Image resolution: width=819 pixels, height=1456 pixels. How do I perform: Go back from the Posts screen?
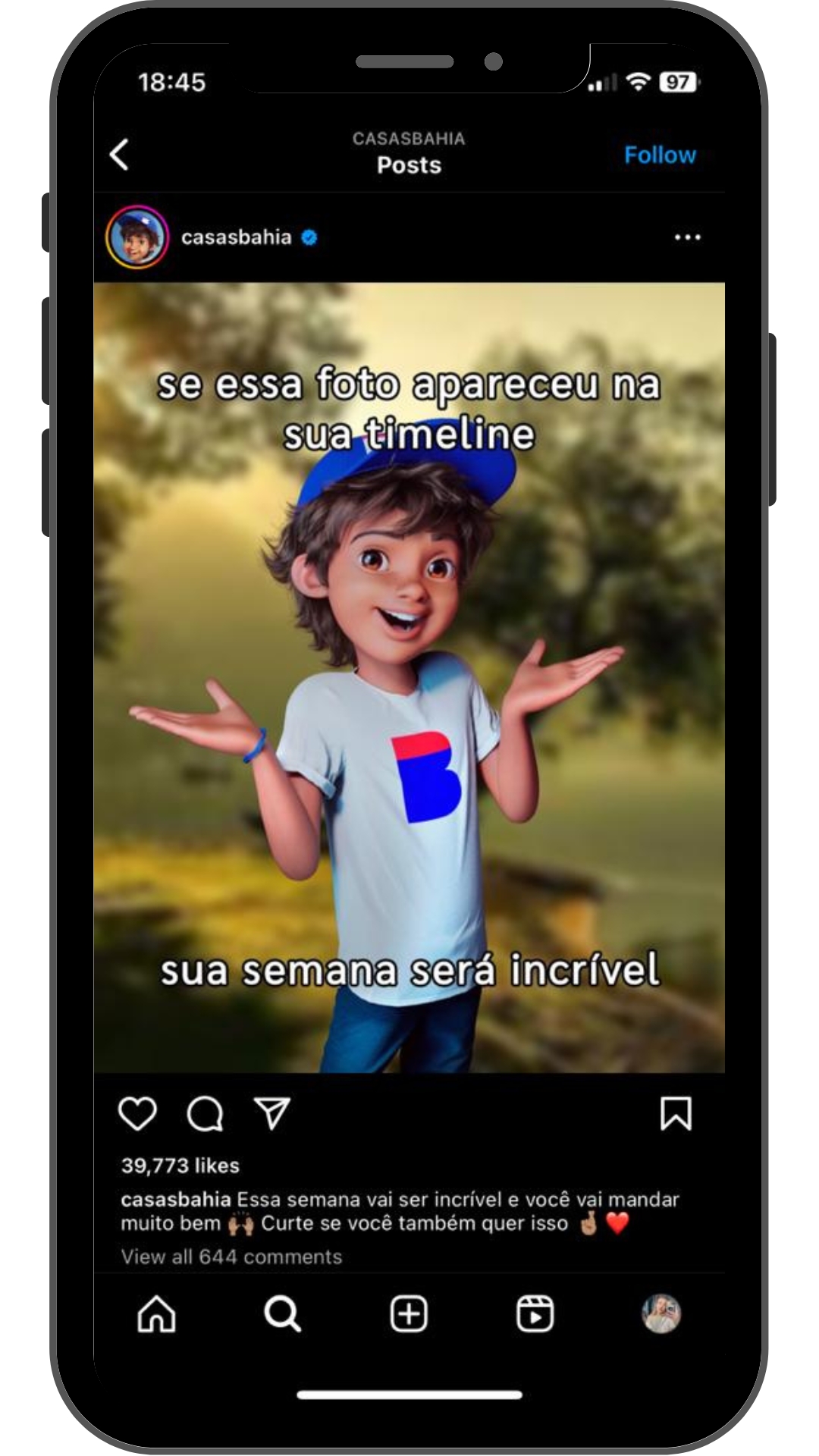coord(120,155)
